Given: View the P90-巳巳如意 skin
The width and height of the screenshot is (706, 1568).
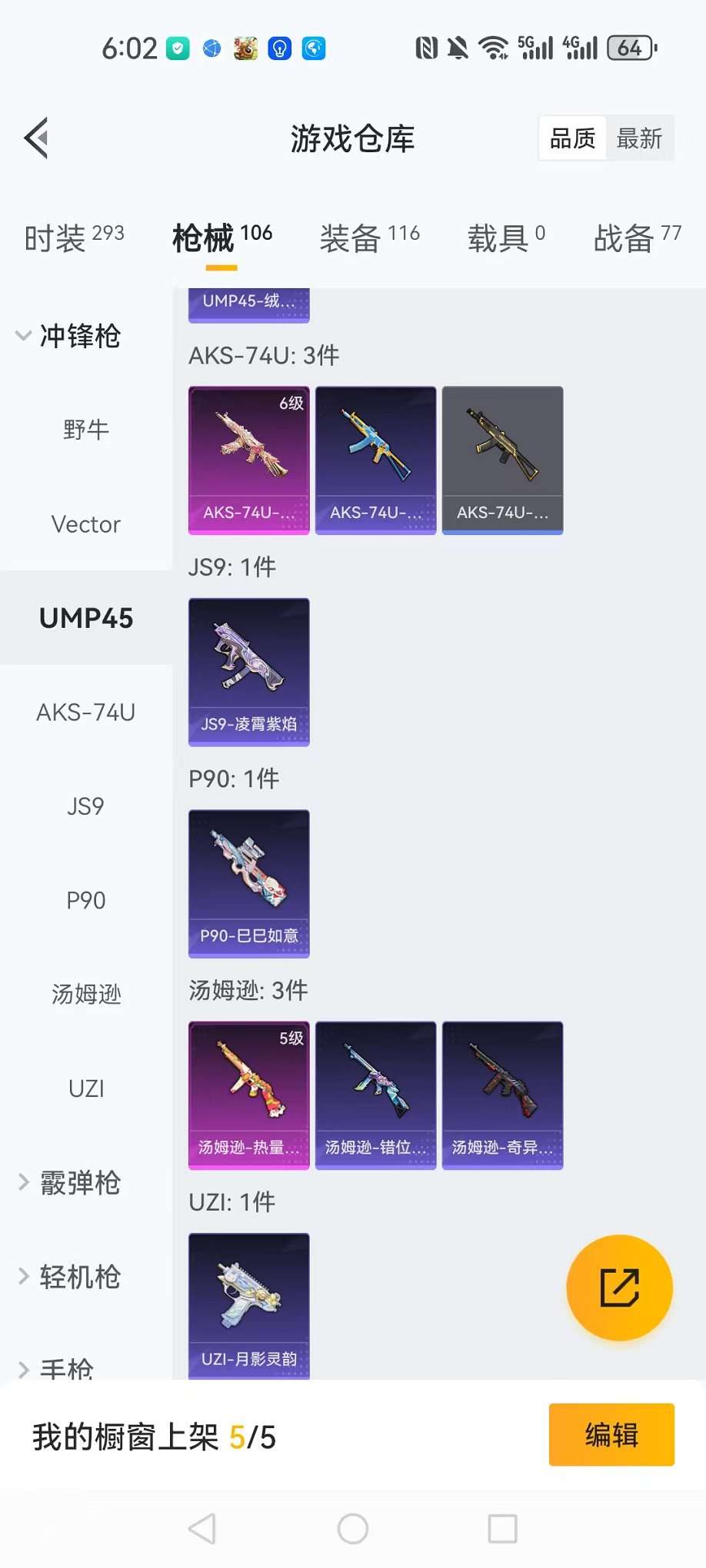Looking at the screenshot, I should coord(249,883).
